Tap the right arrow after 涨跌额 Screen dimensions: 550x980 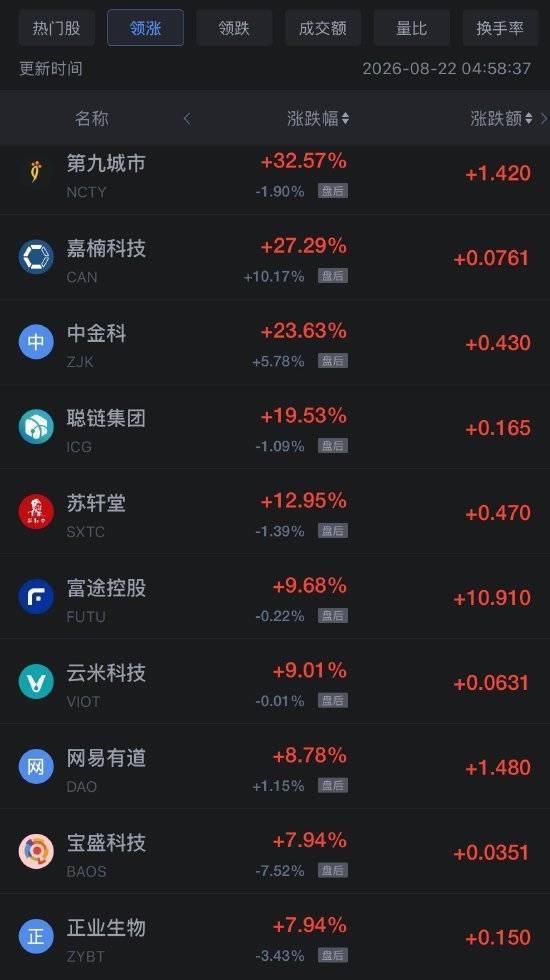(543, 118)
